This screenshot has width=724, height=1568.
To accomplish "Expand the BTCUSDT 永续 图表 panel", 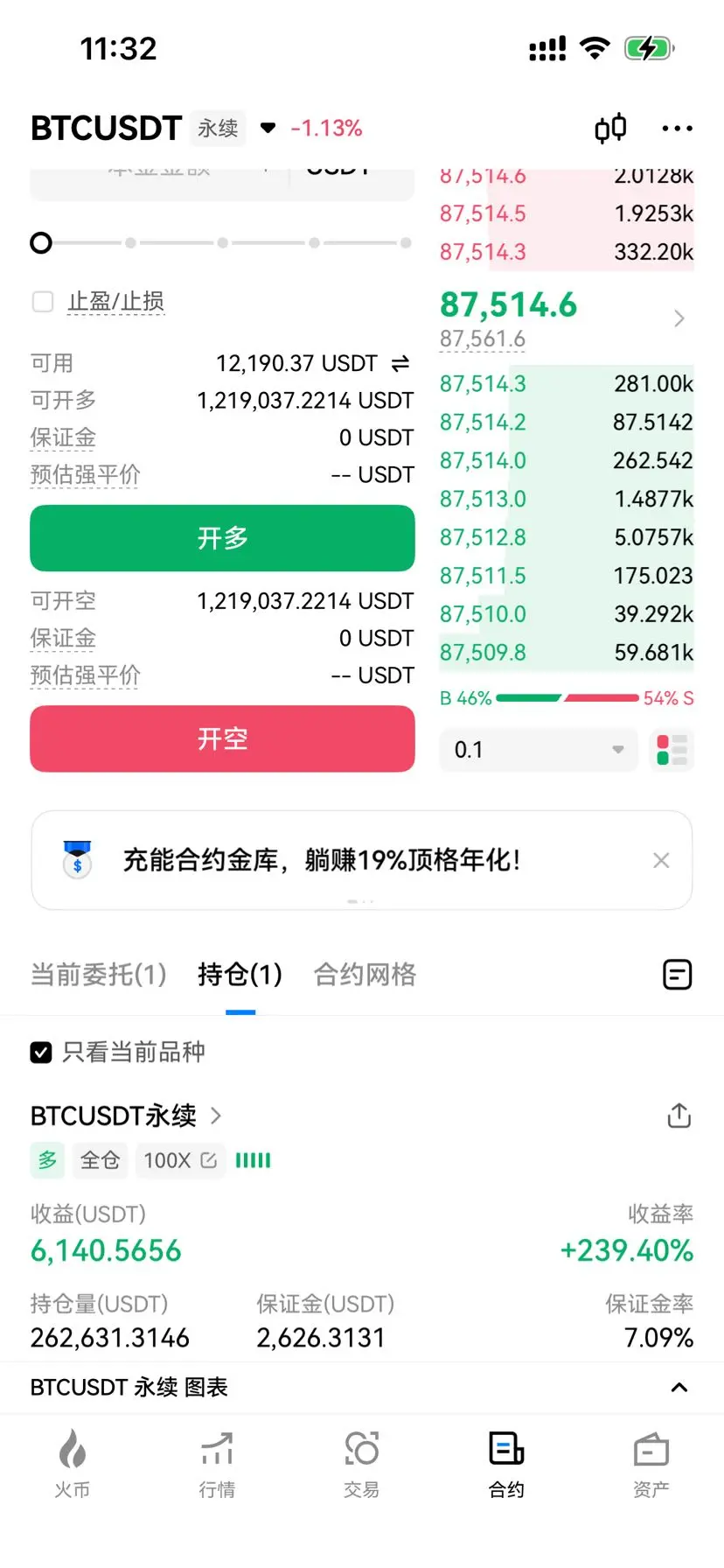I will pos(679,1387).
